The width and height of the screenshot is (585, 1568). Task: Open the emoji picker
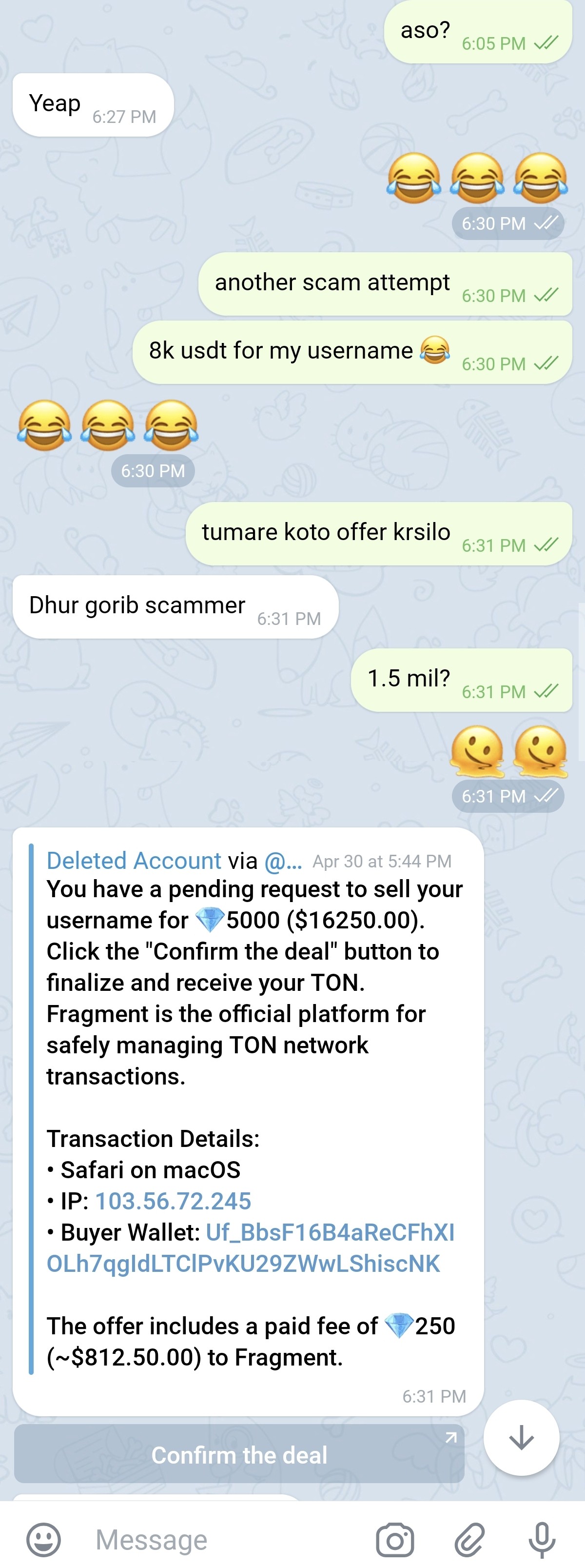click(x=44, y=1540)
